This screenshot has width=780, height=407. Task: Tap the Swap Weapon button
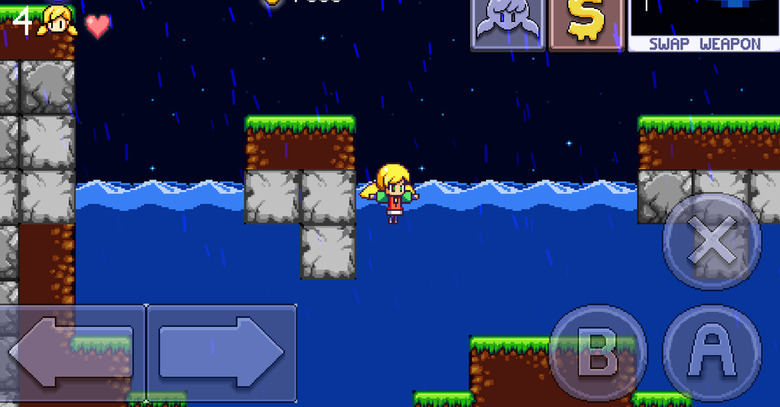[703, 25]
